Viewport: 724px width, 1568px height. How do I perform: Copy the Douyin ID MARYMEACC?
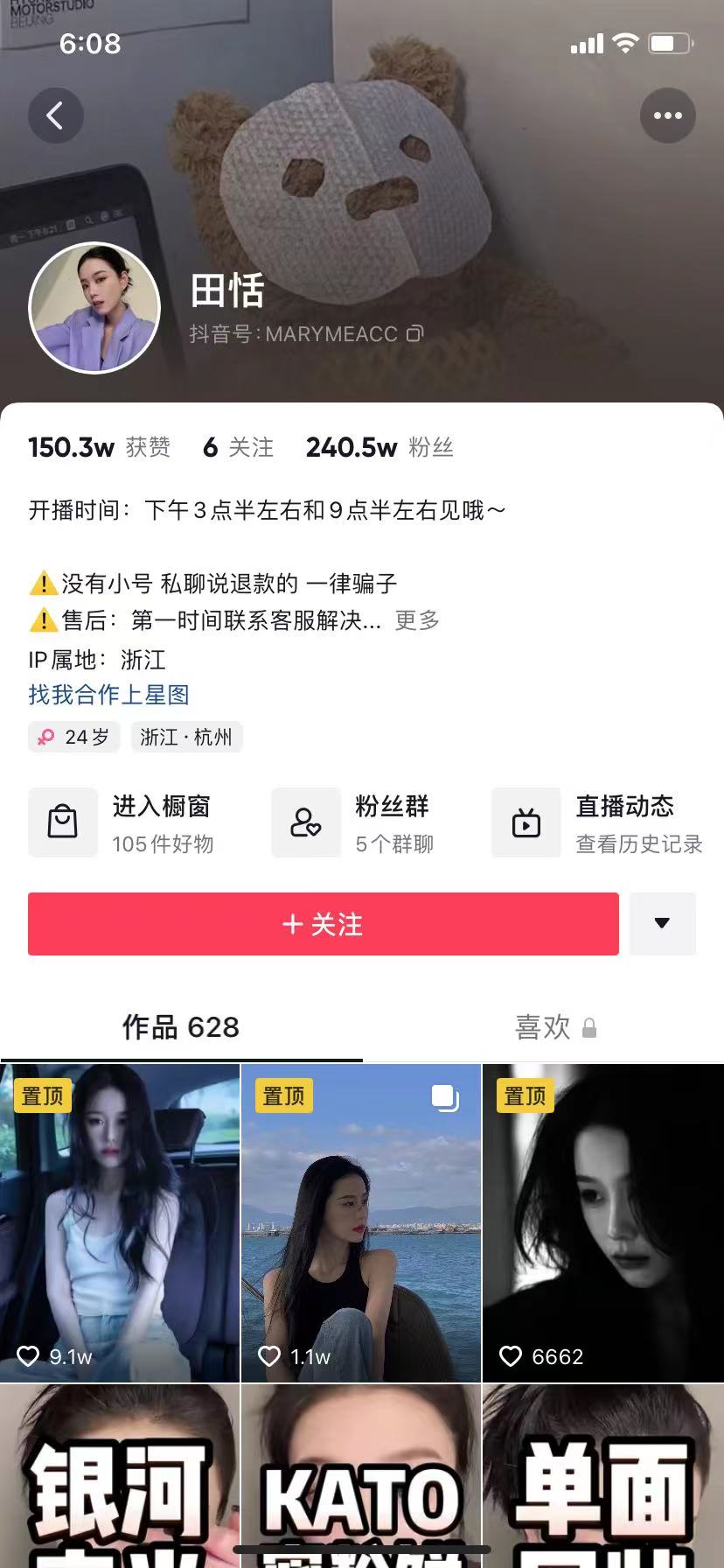tap(415, 333)
